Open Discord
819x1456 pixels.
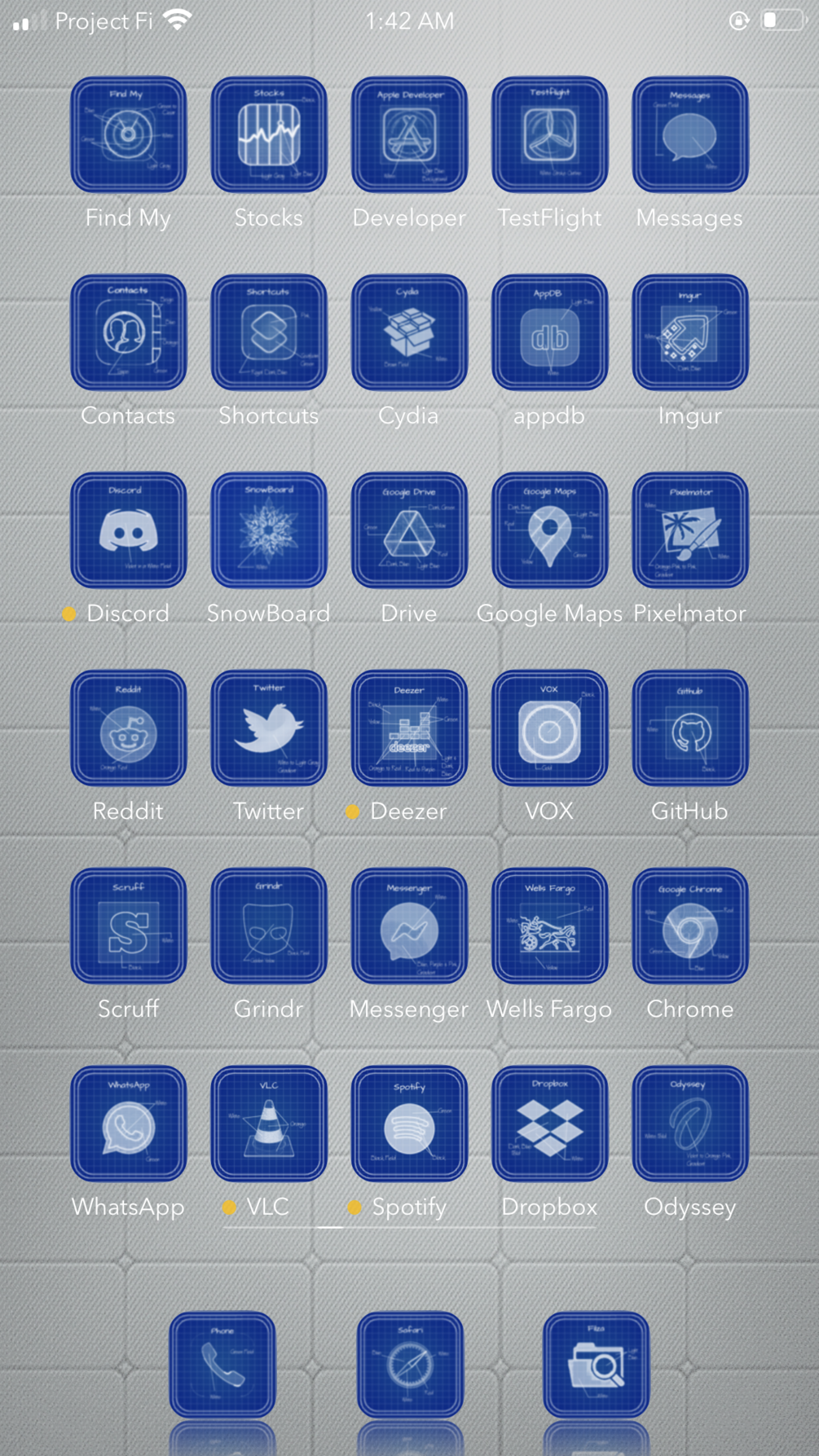pos(128,530)
